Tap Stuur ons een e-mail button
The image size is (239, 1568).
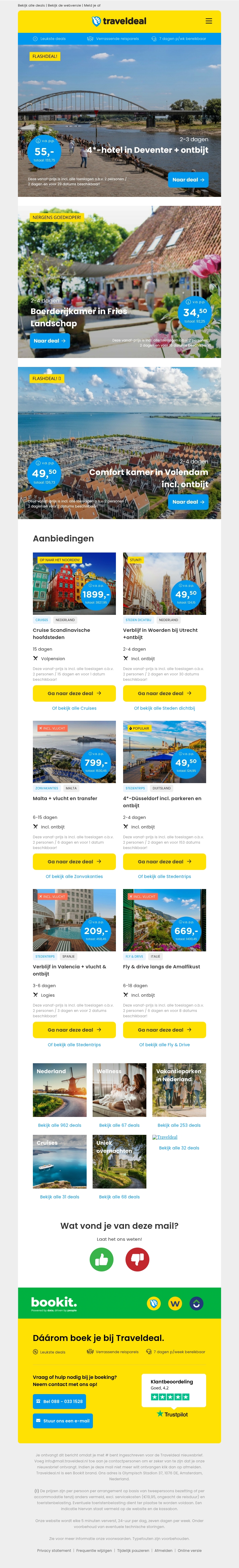(x=63, y=1421)
